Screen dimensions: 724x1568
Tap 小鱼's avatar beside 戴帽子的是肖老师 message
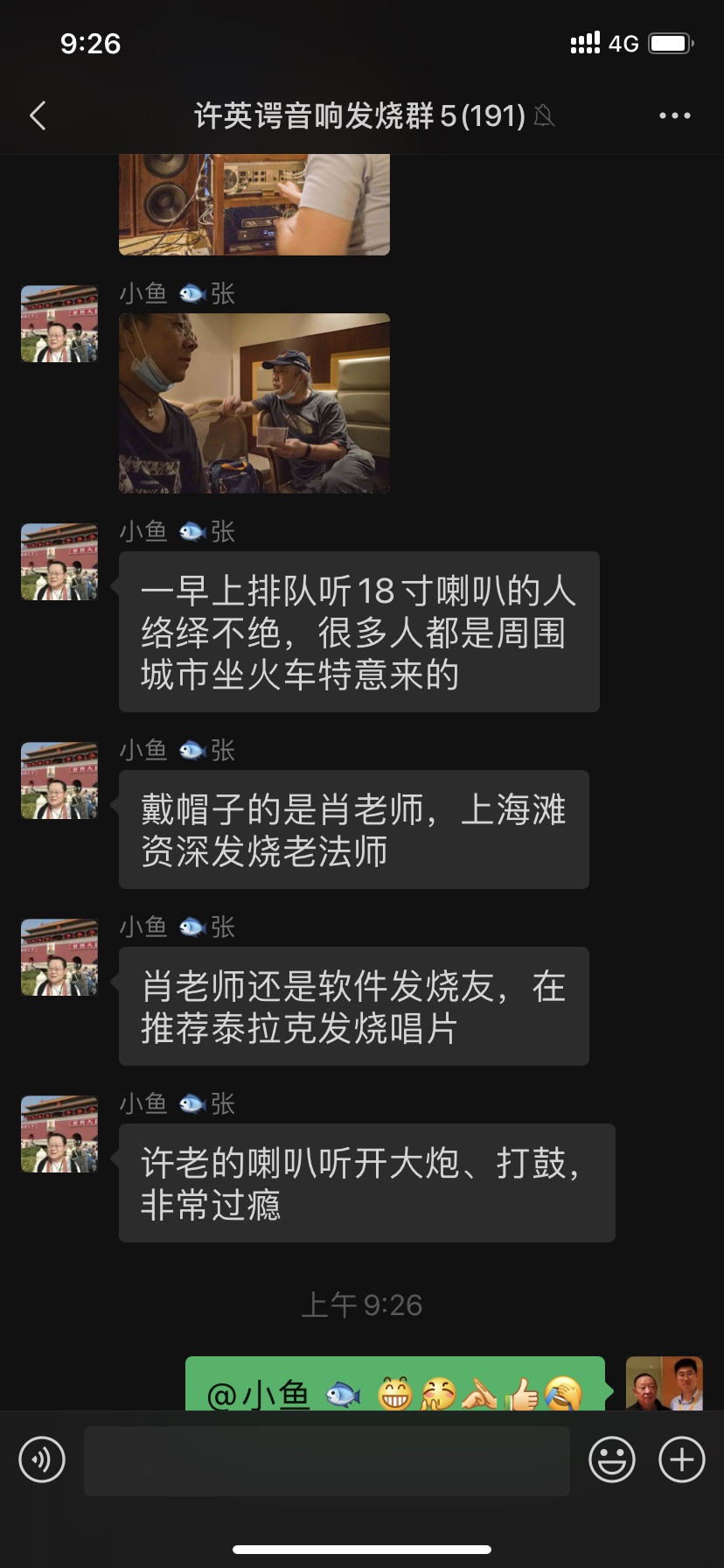tap(59, 780)
